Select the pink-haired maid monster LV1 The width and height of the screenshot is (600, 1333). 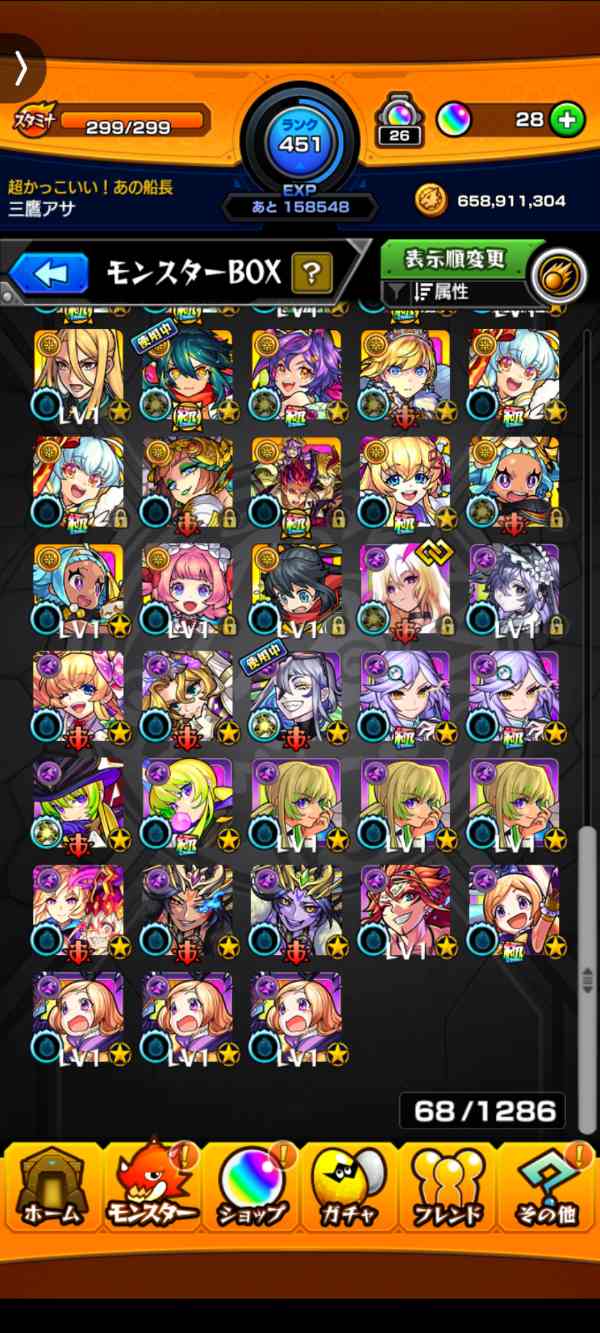click(x=187, y=590)
